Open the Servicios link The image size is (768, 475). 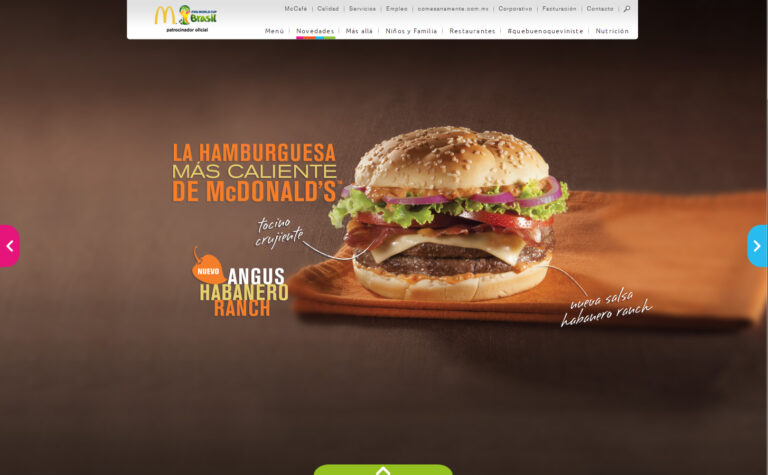362,9
